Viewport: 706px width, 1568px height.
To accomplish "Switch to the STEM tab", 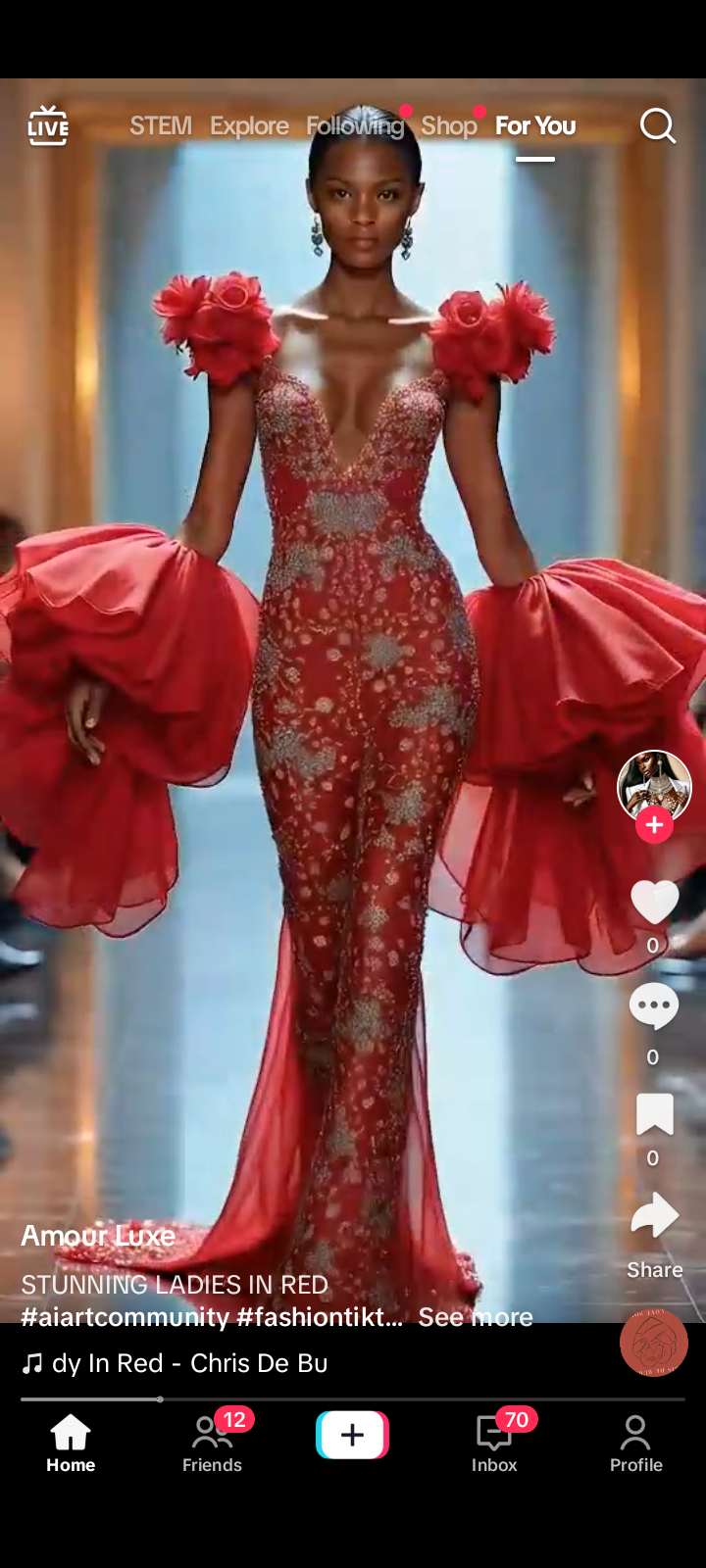I will pyautogui.click(x=160, y=126).
